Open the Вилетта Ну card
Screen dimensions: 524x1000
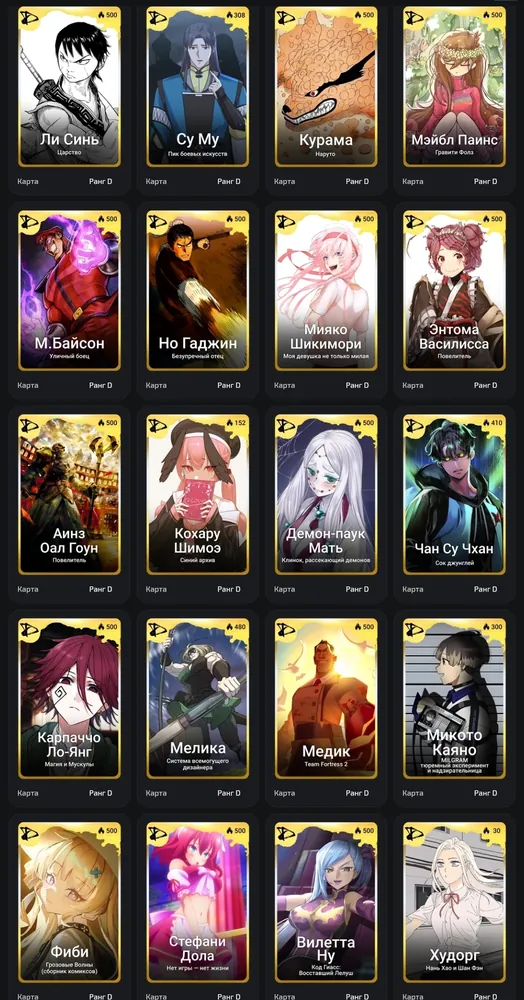pyautogui.click(x=326, y=903)
